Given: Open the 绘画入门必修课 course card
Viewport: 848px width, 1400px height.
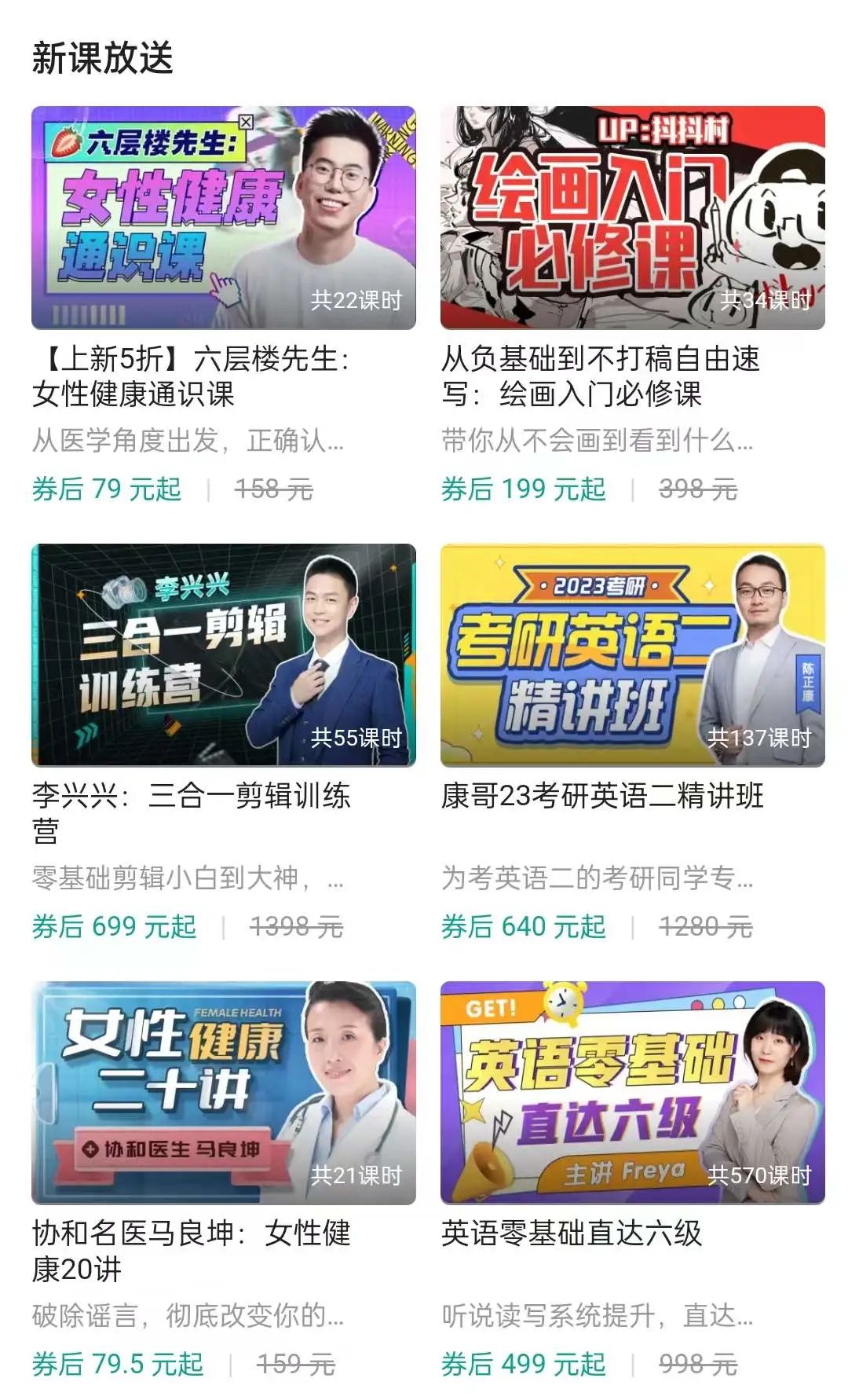Looking at the screenshot, I should click(x=632, y=218).
